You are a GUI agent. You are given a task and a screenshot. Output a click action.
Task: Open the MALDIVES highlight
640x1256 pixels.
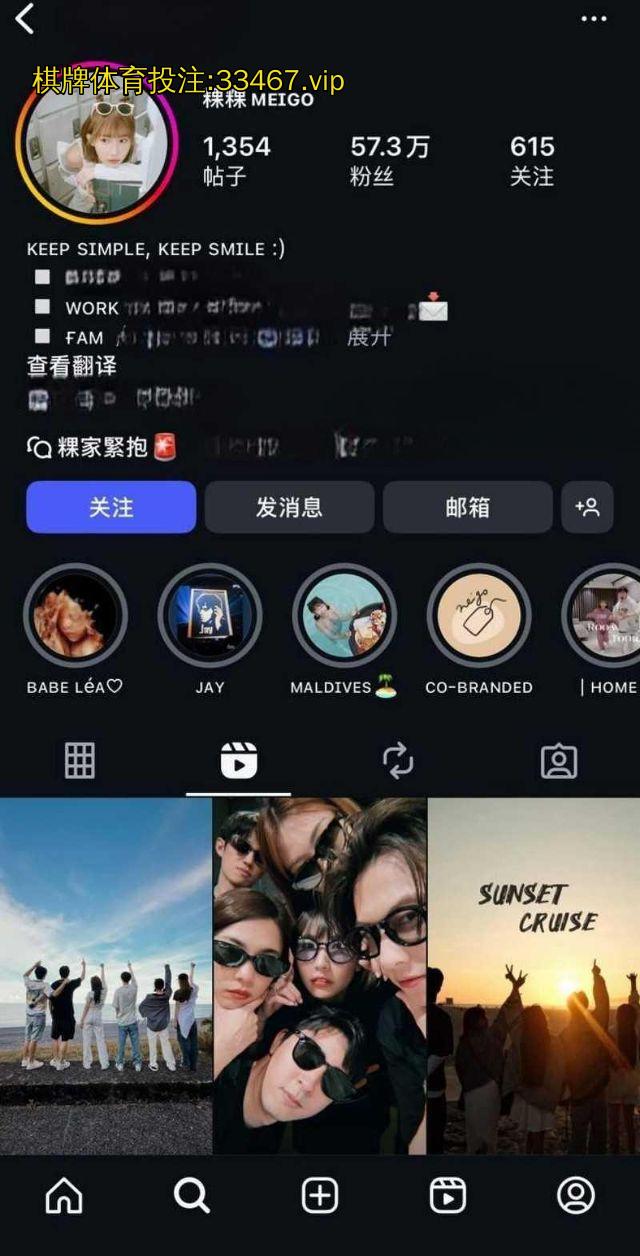(344, 615)
